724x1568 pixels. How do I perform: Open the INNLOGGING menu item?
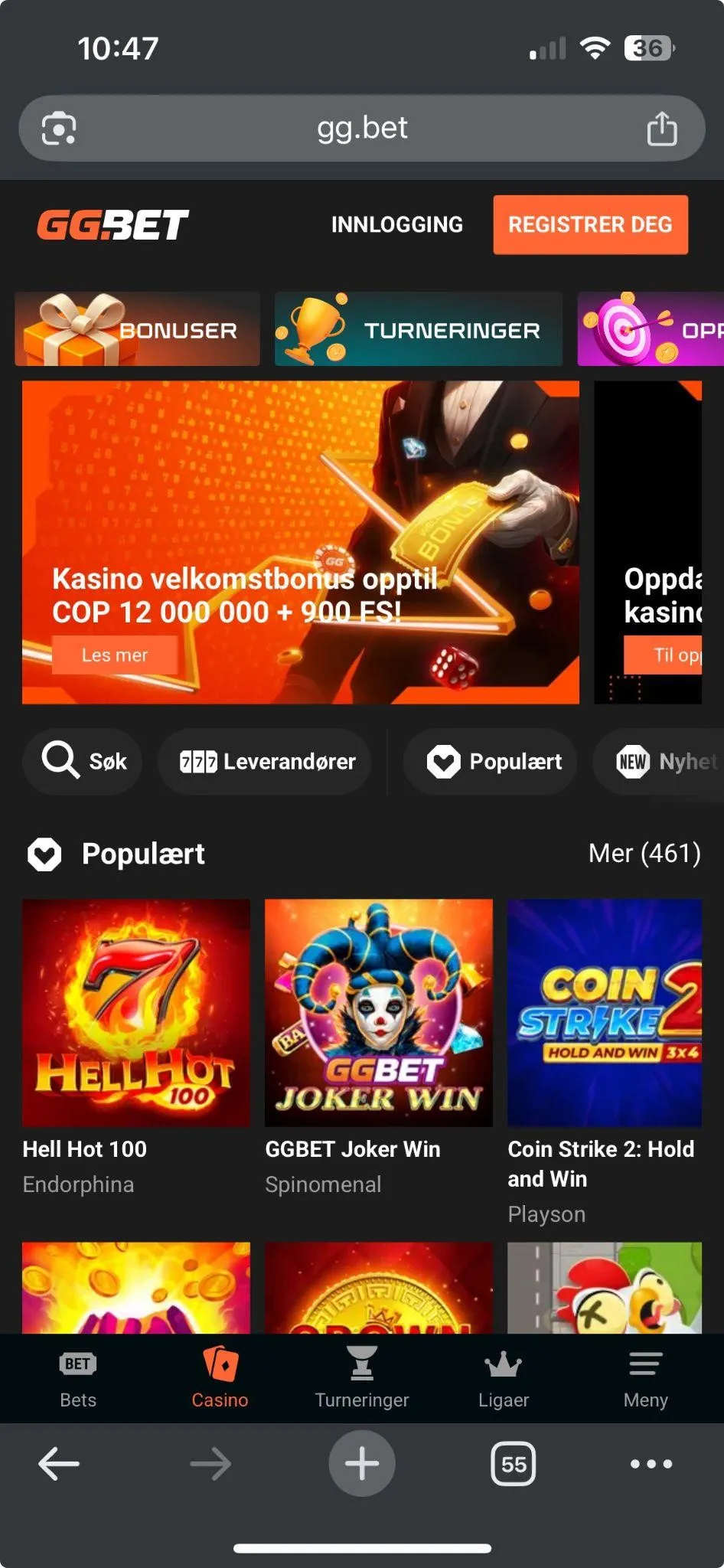pos(396,224)
